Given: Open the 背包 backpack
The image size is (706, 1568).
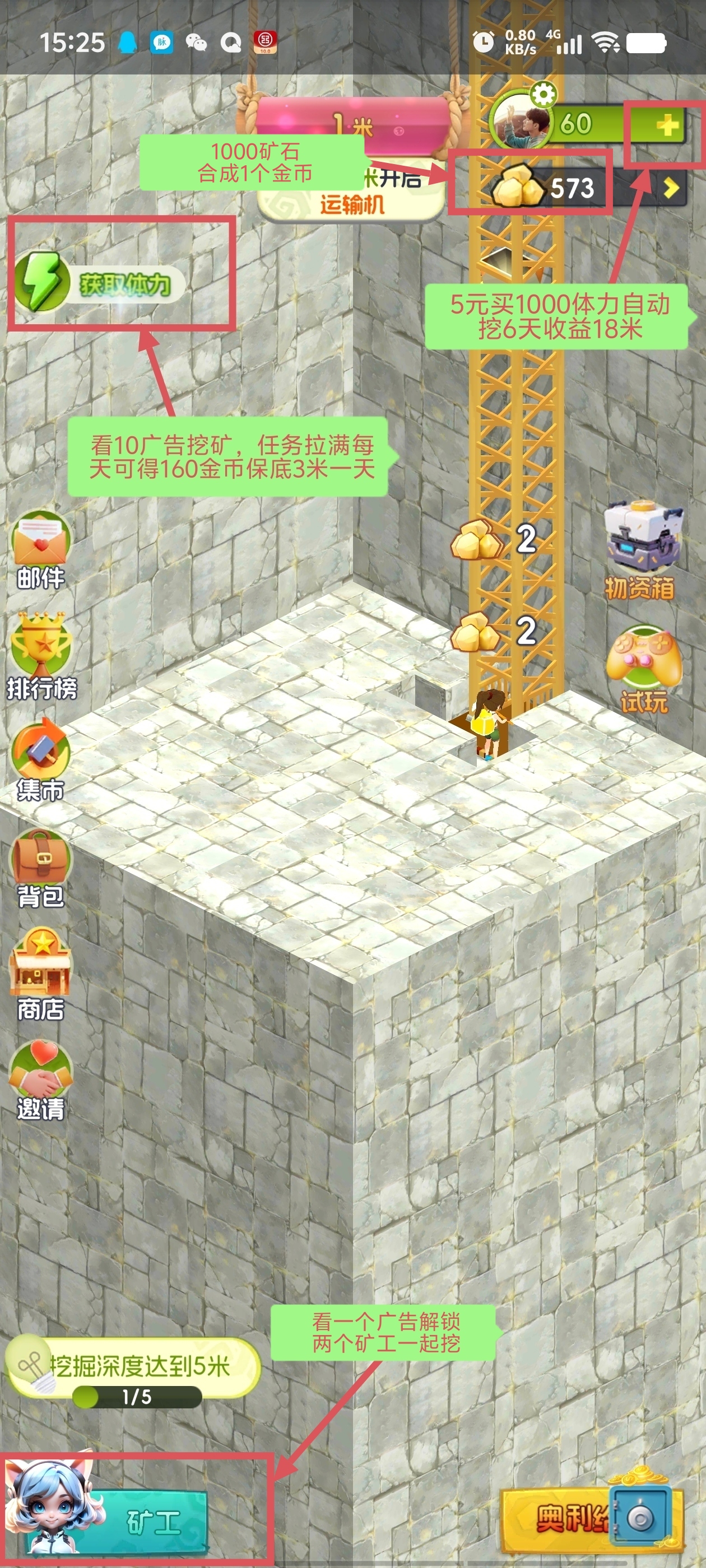Looking at the screenshot, I should click(x=41, y=869).
